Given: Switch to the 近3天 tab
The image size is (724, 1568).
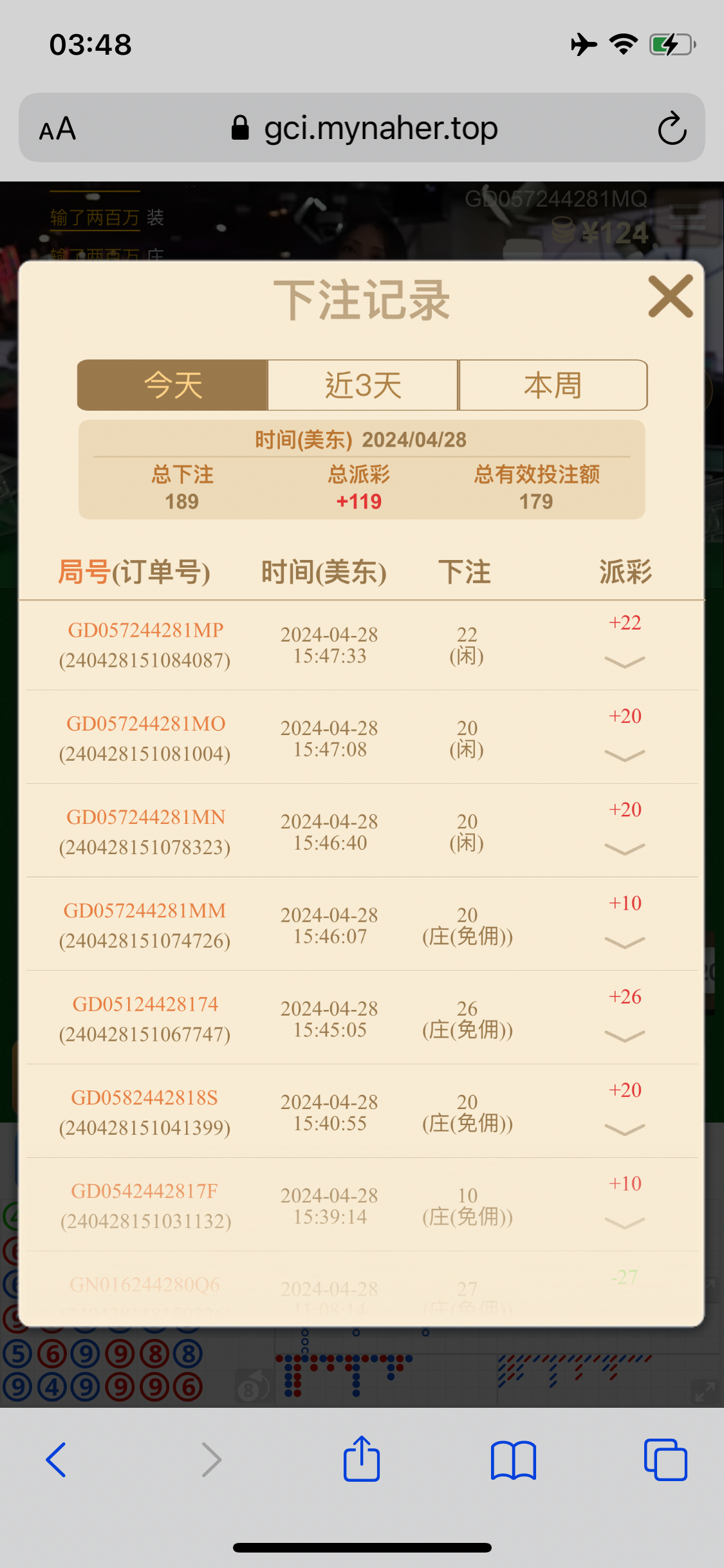Looking at the screenshot, I should click(363, 385).
